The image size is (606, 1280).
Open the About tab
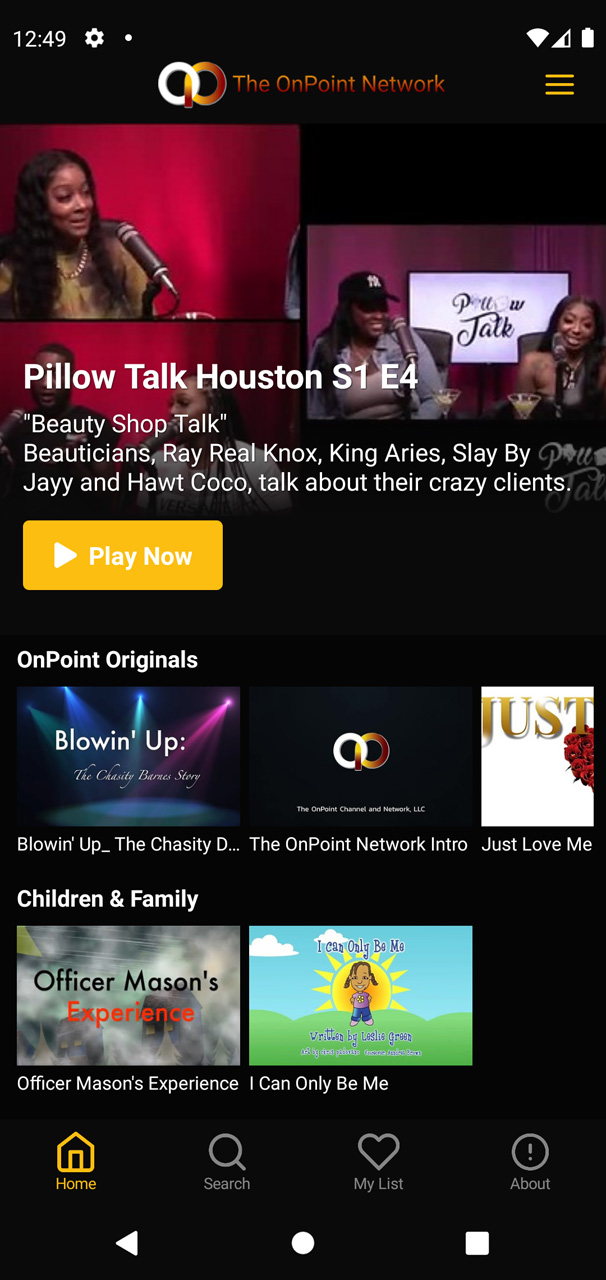click(x=530, y=1162)
